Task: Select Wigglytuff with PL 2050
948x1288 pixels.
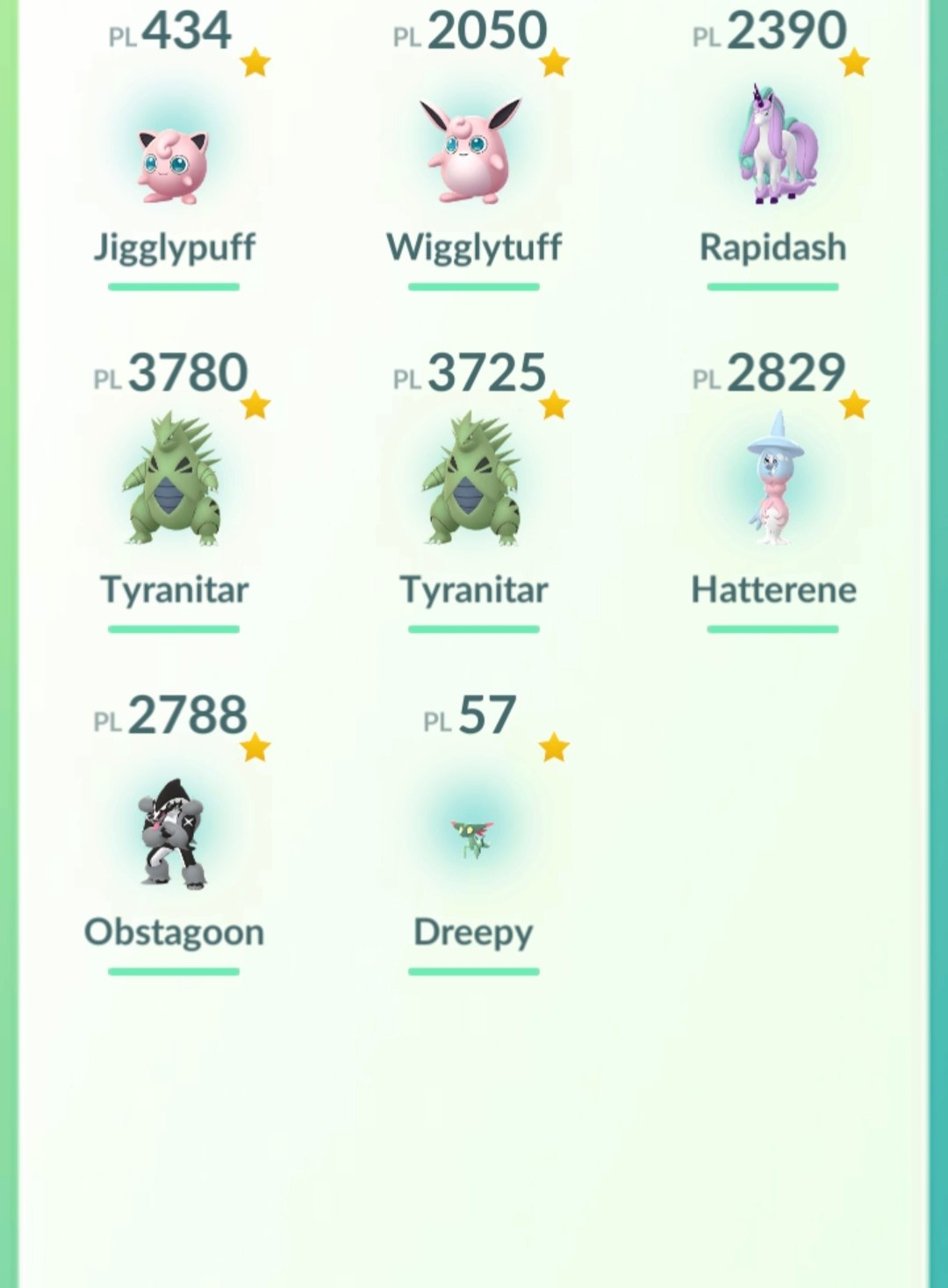Action: (x=473, y=154)
